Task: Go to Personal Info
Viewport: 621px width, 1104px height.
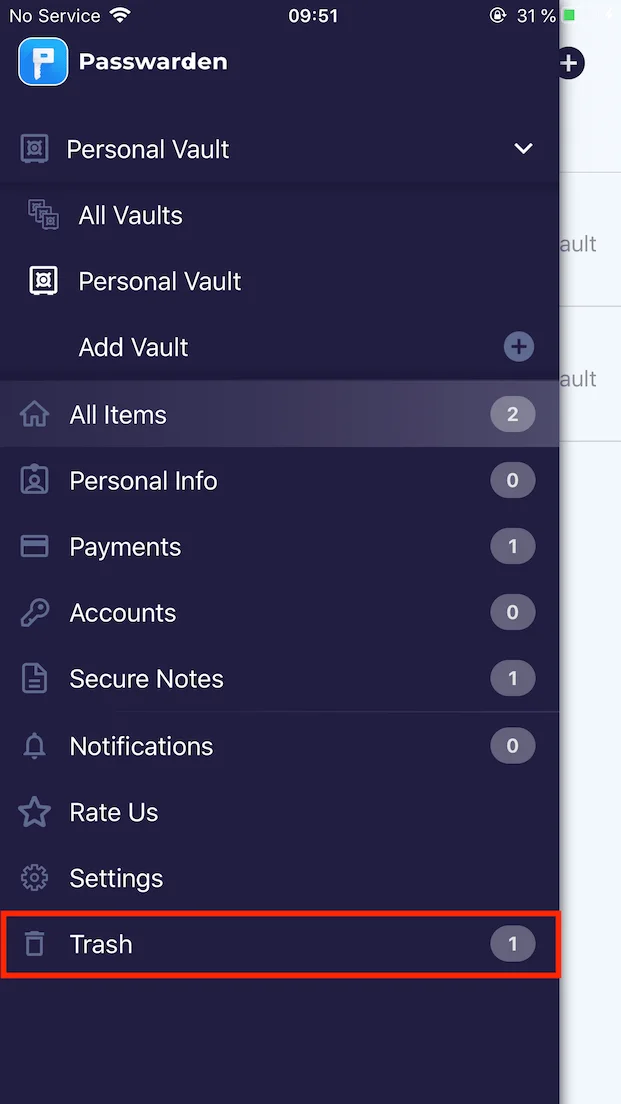Action: (143, 481)
